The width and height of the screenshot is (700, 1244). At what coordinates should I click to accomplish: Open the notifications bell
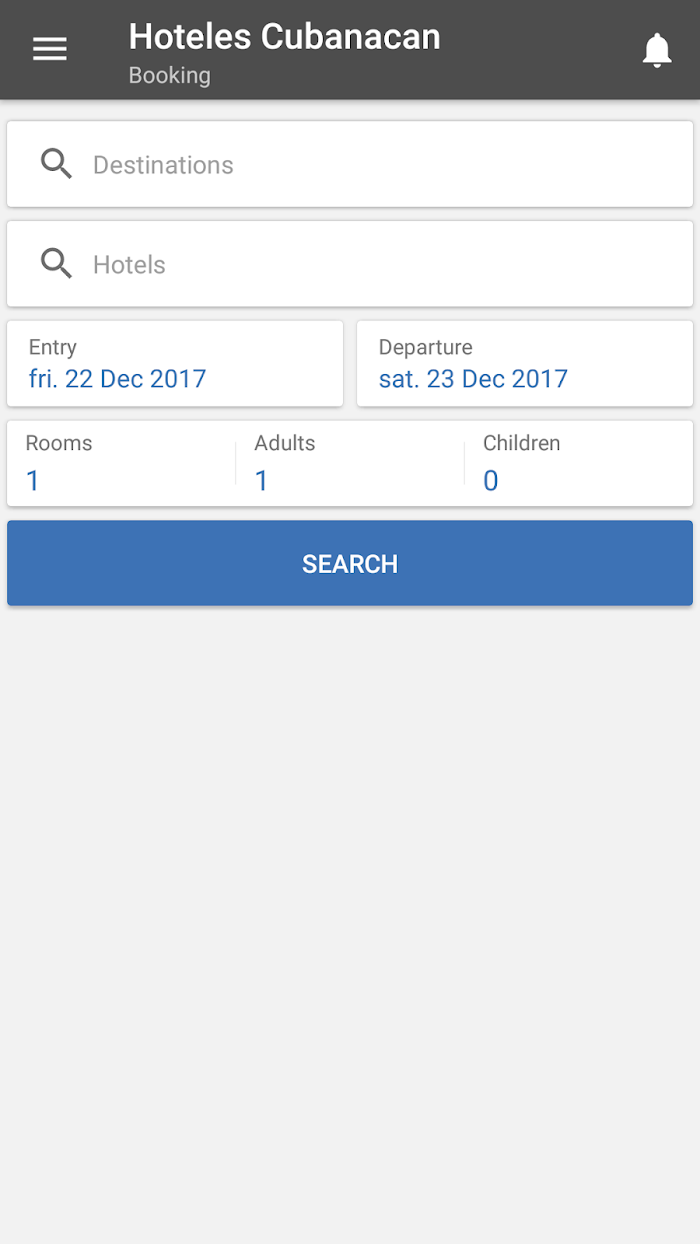pos(657,50)
